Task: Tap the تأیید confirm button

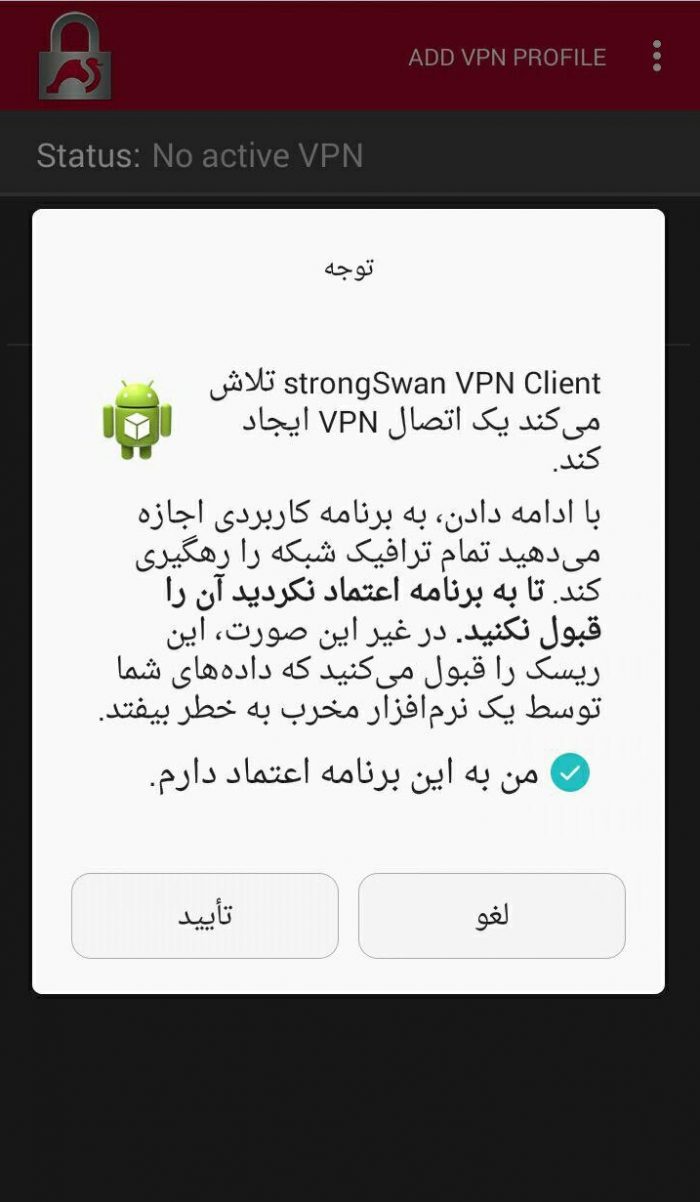Action: tap(205, 916)
